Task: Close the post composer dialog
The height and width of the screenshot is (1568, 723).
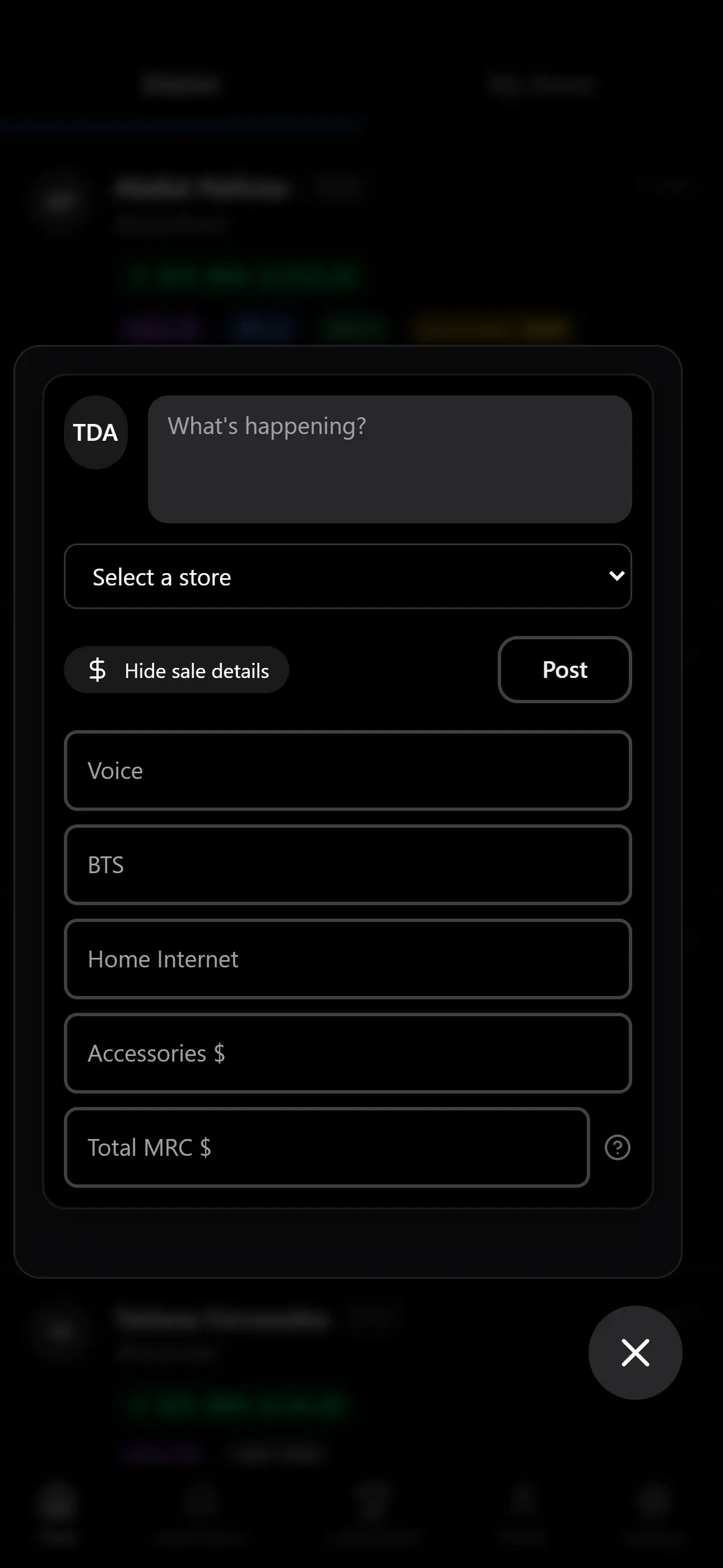Action: coord(635,1353)
